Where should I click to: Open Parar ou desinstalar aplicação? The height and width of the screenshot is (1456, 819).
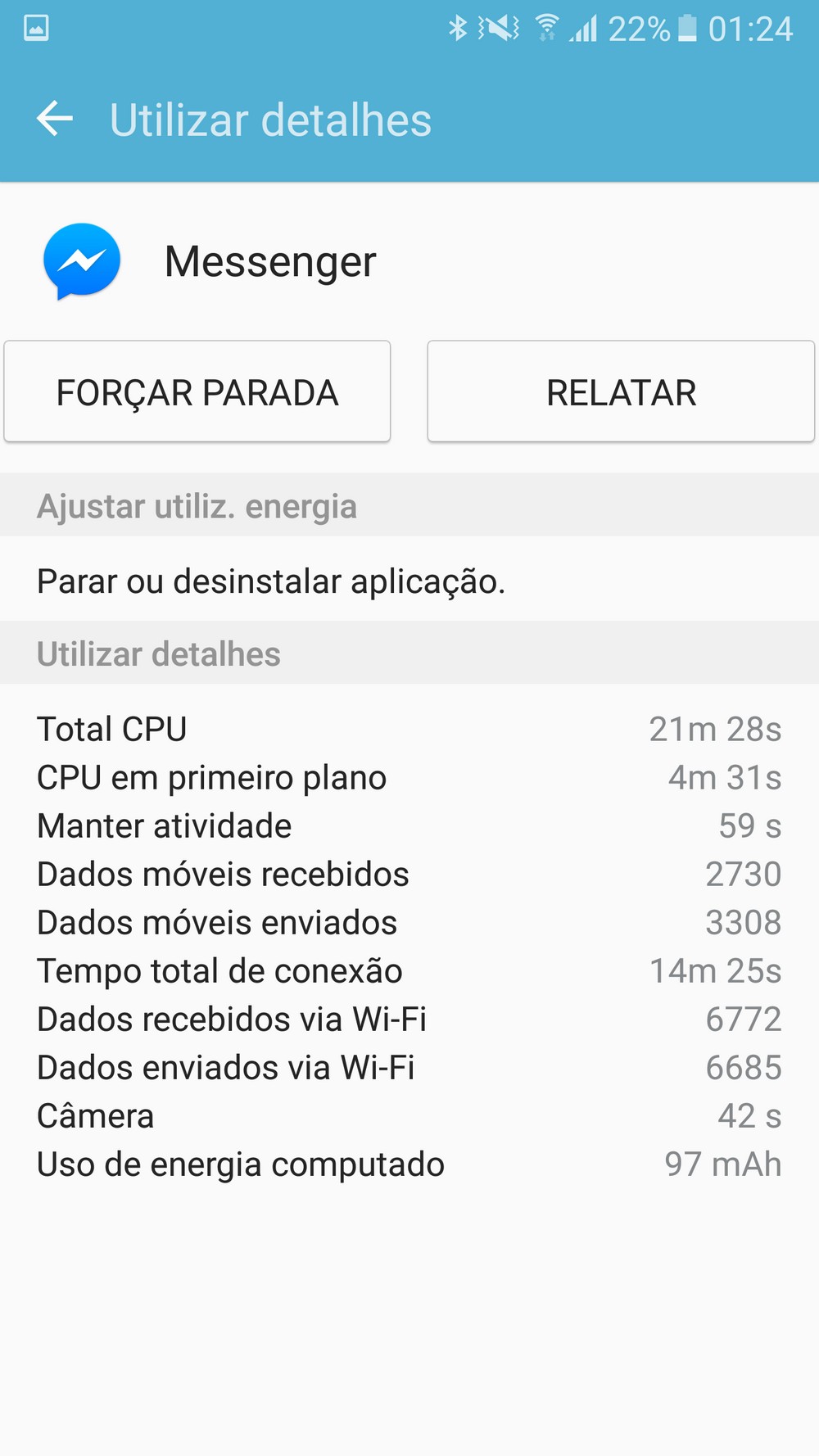[271, 581]
